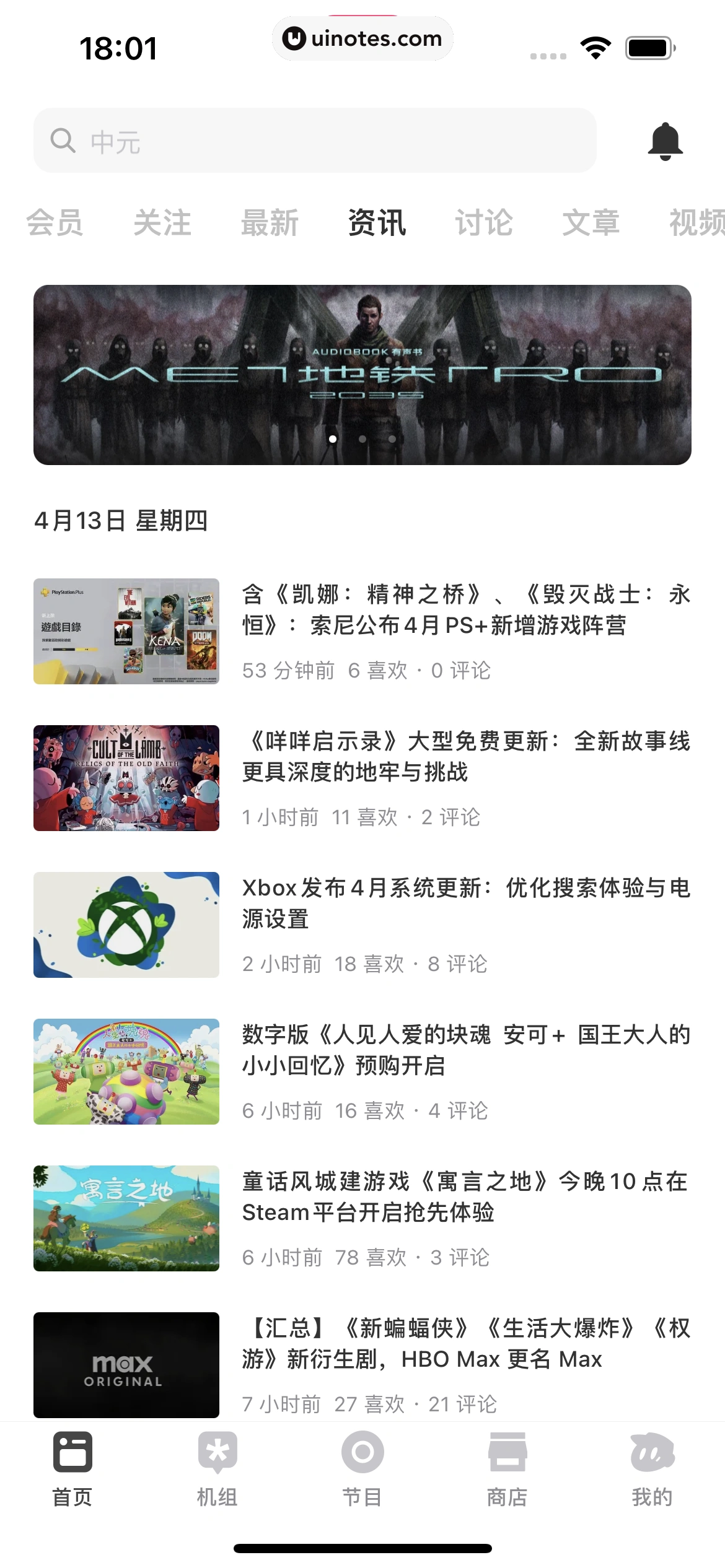Go to the 文章 top tab
The height and width of the screenshot is (1568, 725).
(591, 223)
